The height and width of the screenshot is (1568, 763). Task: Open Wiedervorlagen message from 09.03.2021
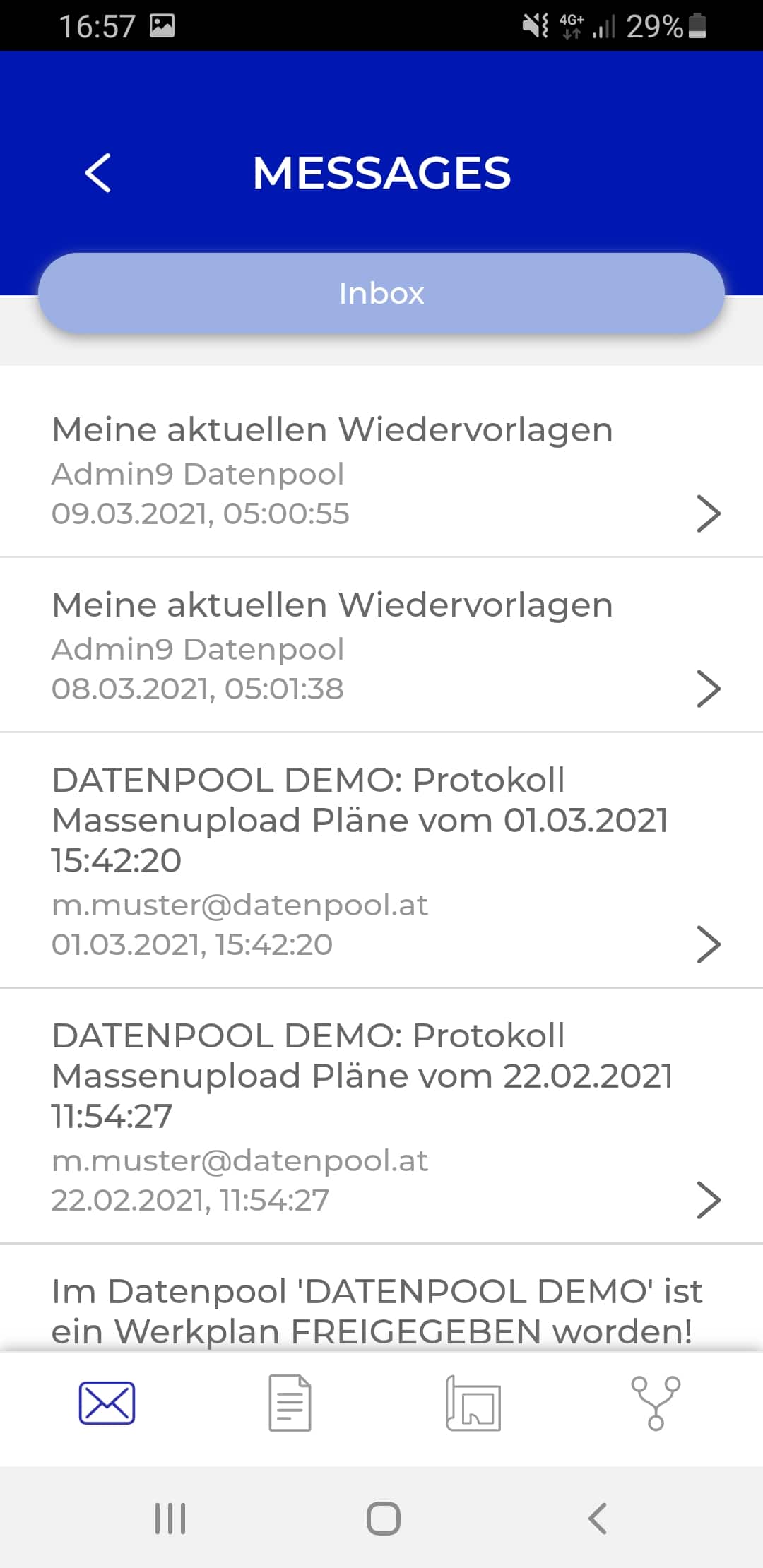[381, 470]
